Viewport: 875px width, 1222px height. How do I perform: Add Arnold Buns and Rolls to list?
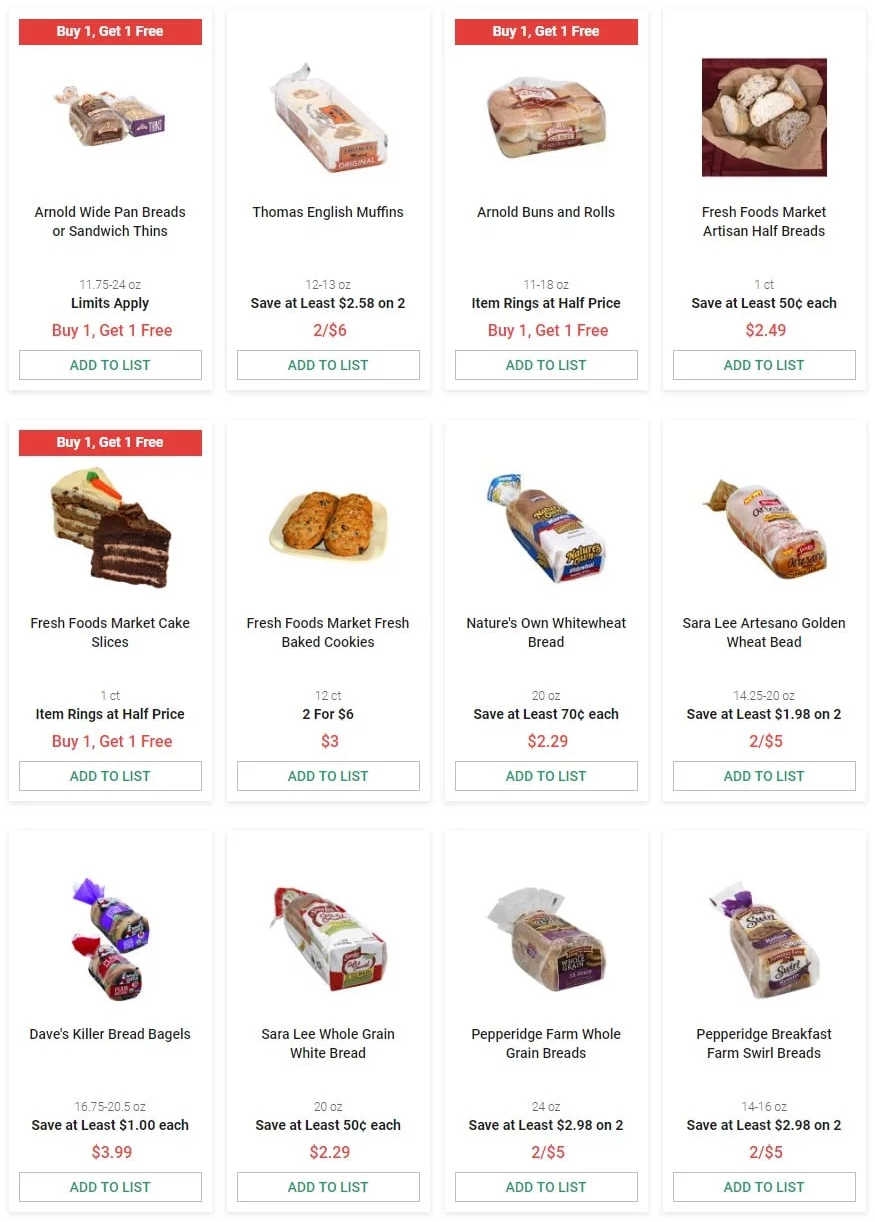coord(546,365)
